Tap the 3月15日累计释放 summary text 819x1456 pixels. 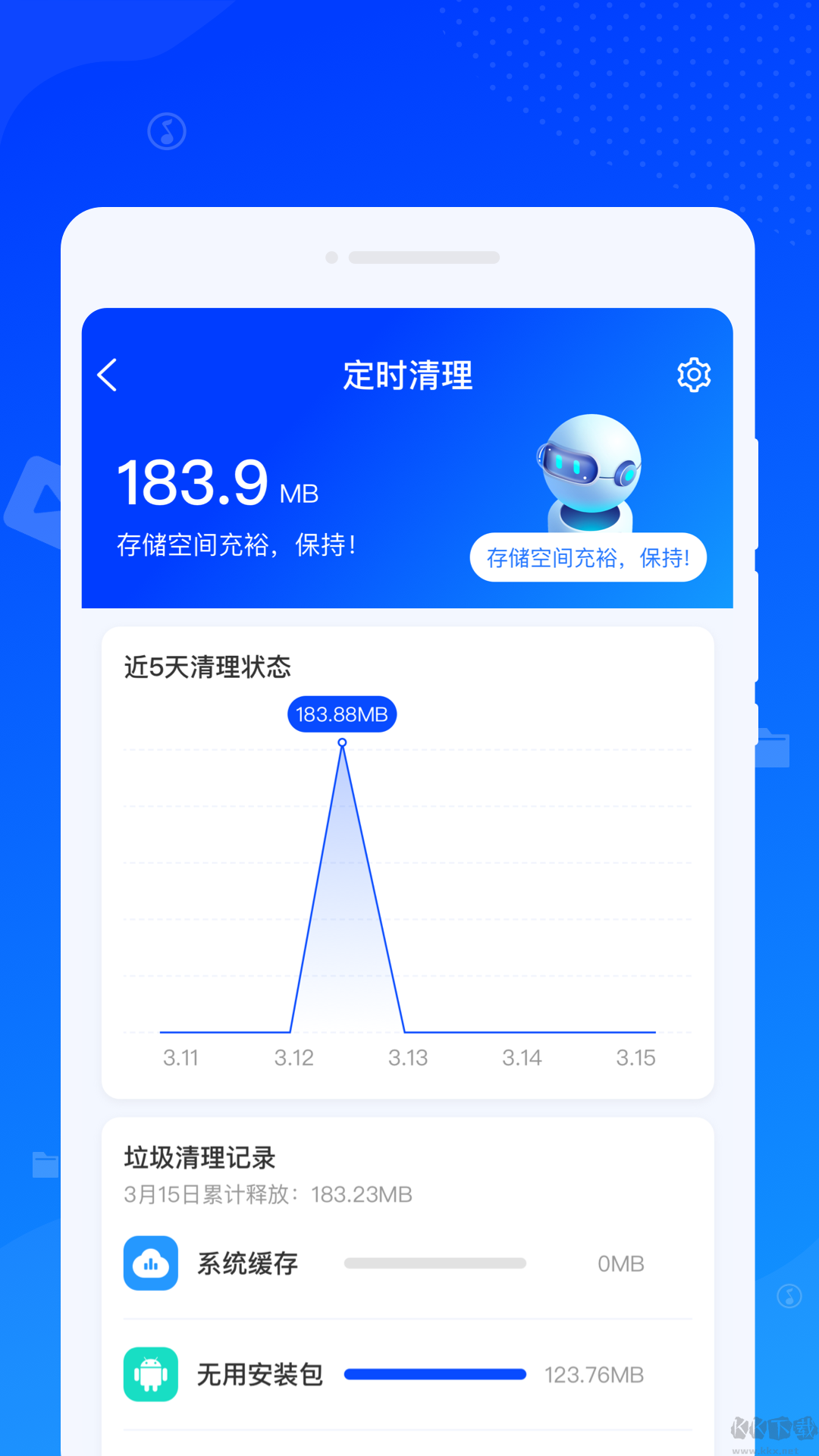click(268, 1194)
